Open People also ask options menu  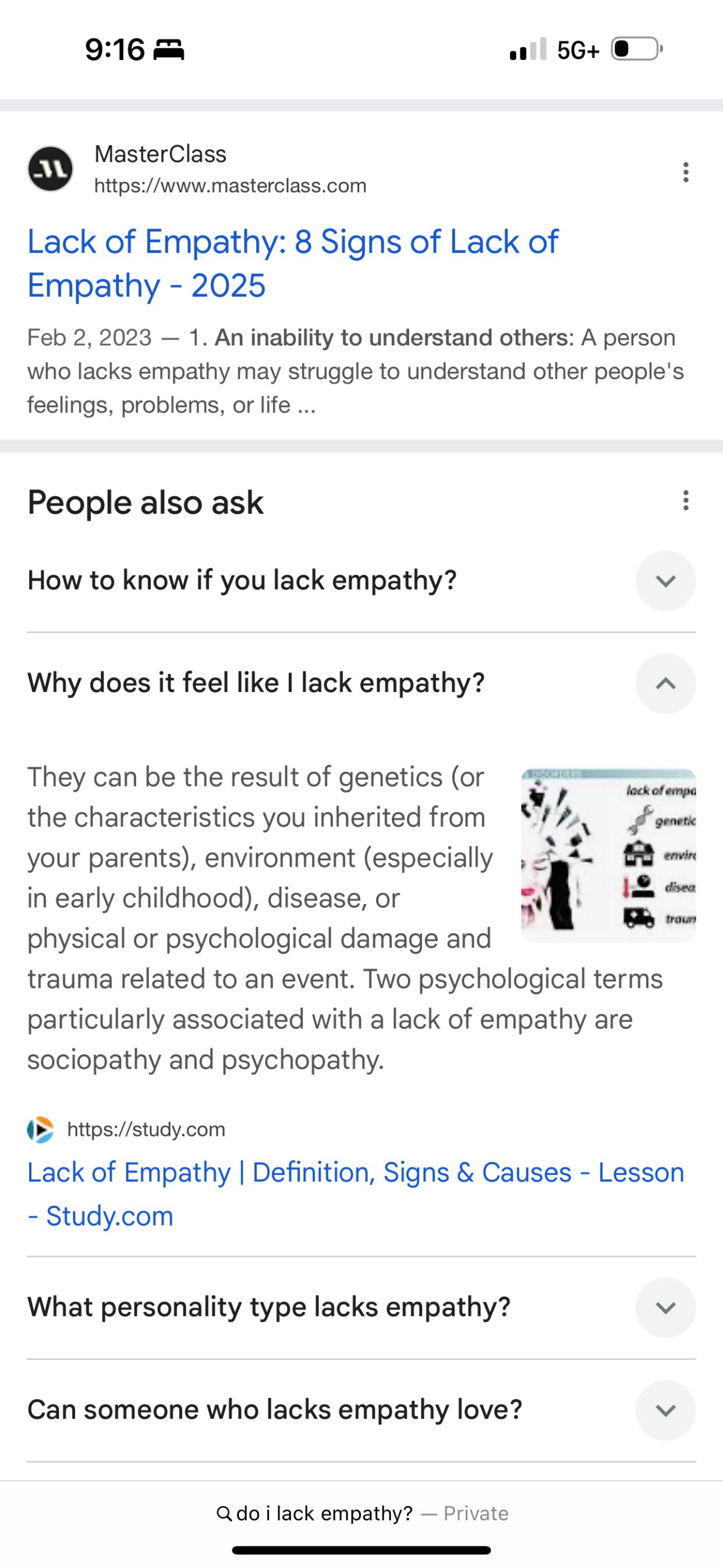[x=685, y=500]
